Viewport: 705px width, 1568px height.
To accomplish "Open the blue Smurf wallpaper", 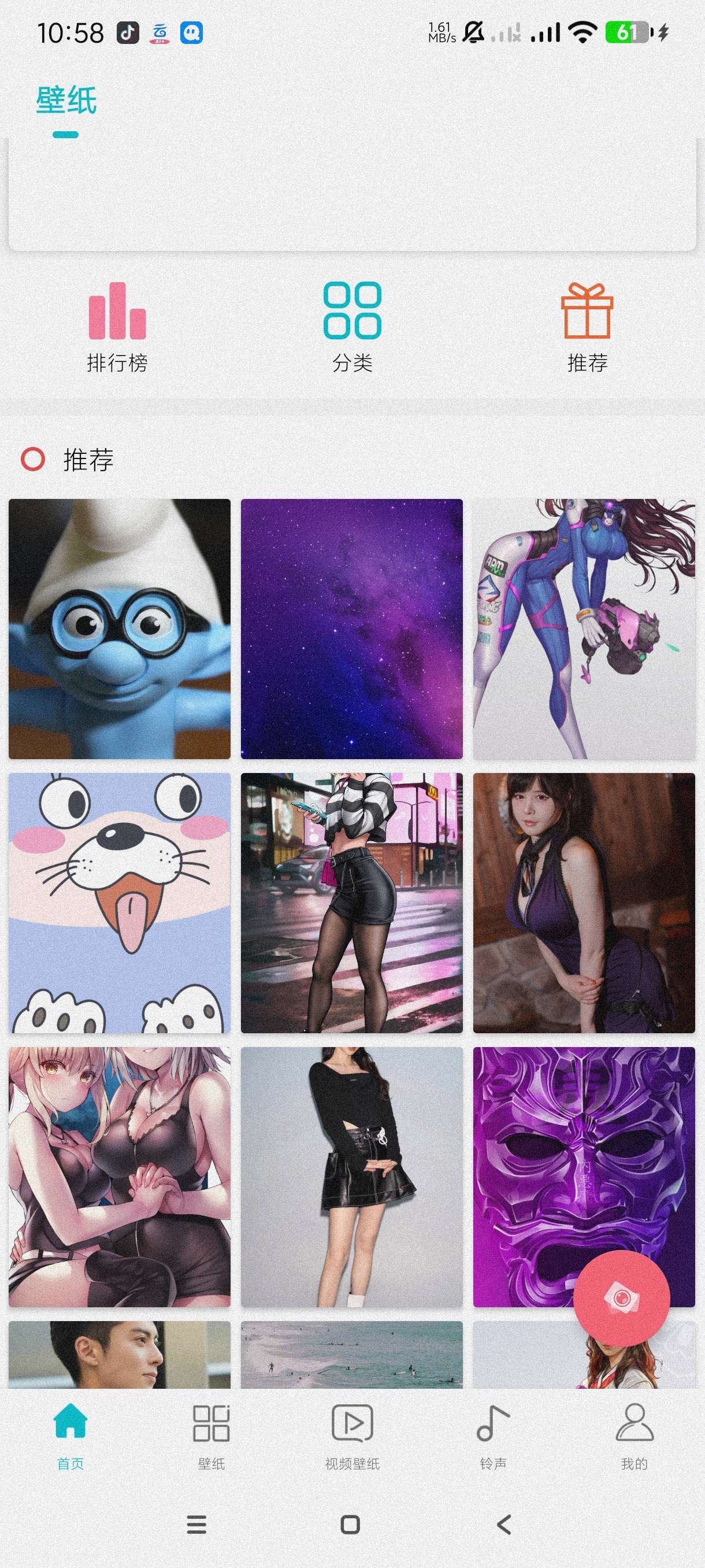I will pos(119,629).
